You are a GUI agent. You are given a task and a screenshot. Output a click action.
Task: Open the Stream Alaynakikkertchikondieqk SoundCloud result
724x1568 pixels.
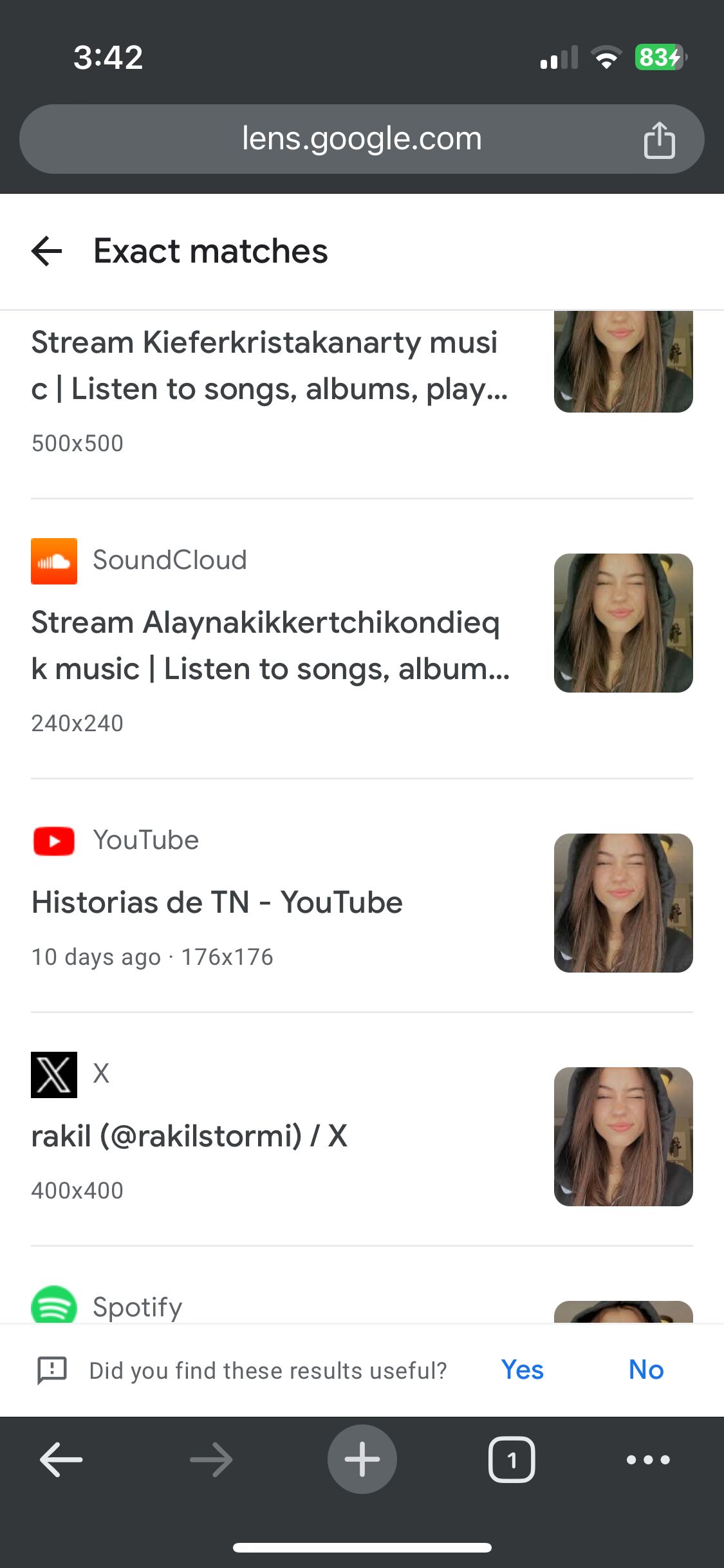270,646
